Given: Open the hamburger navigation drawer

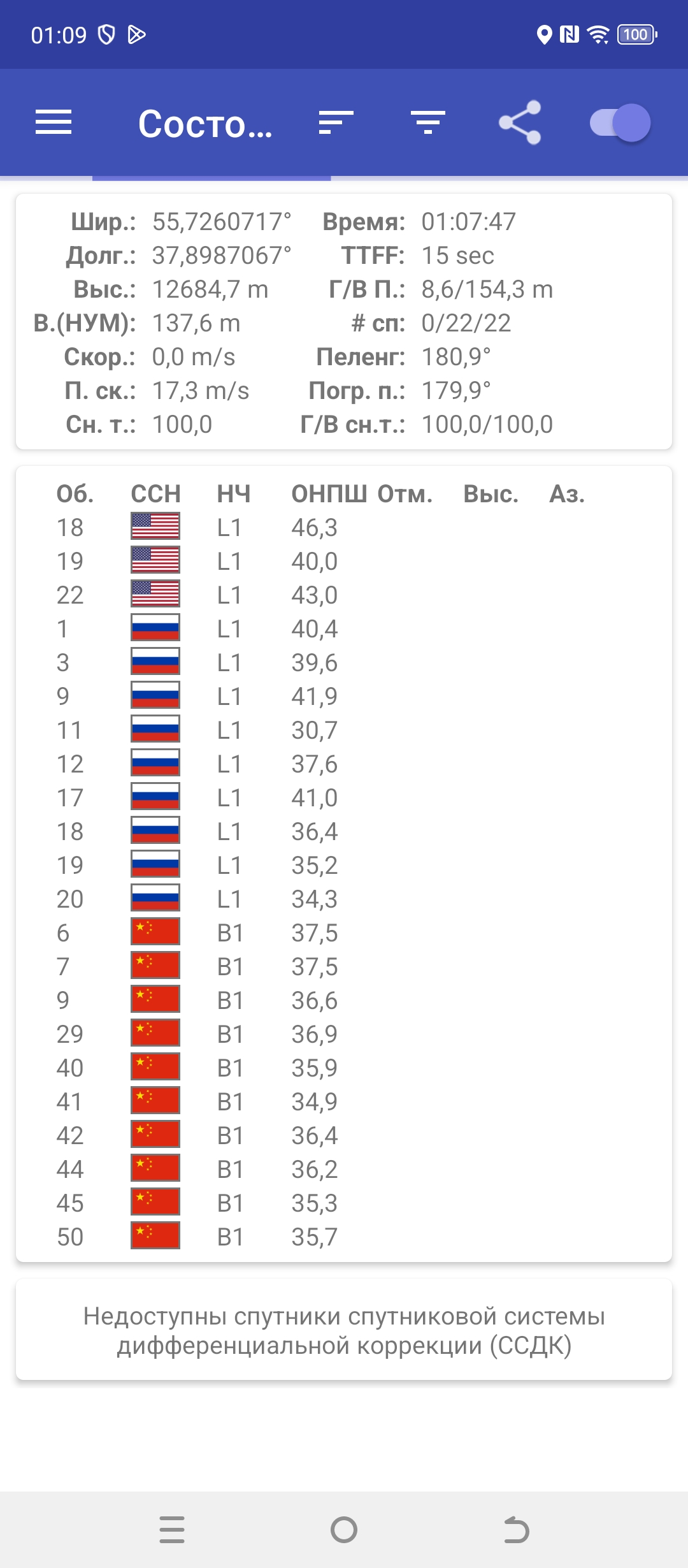Looking at the screenshot, I should pos(54,122).
